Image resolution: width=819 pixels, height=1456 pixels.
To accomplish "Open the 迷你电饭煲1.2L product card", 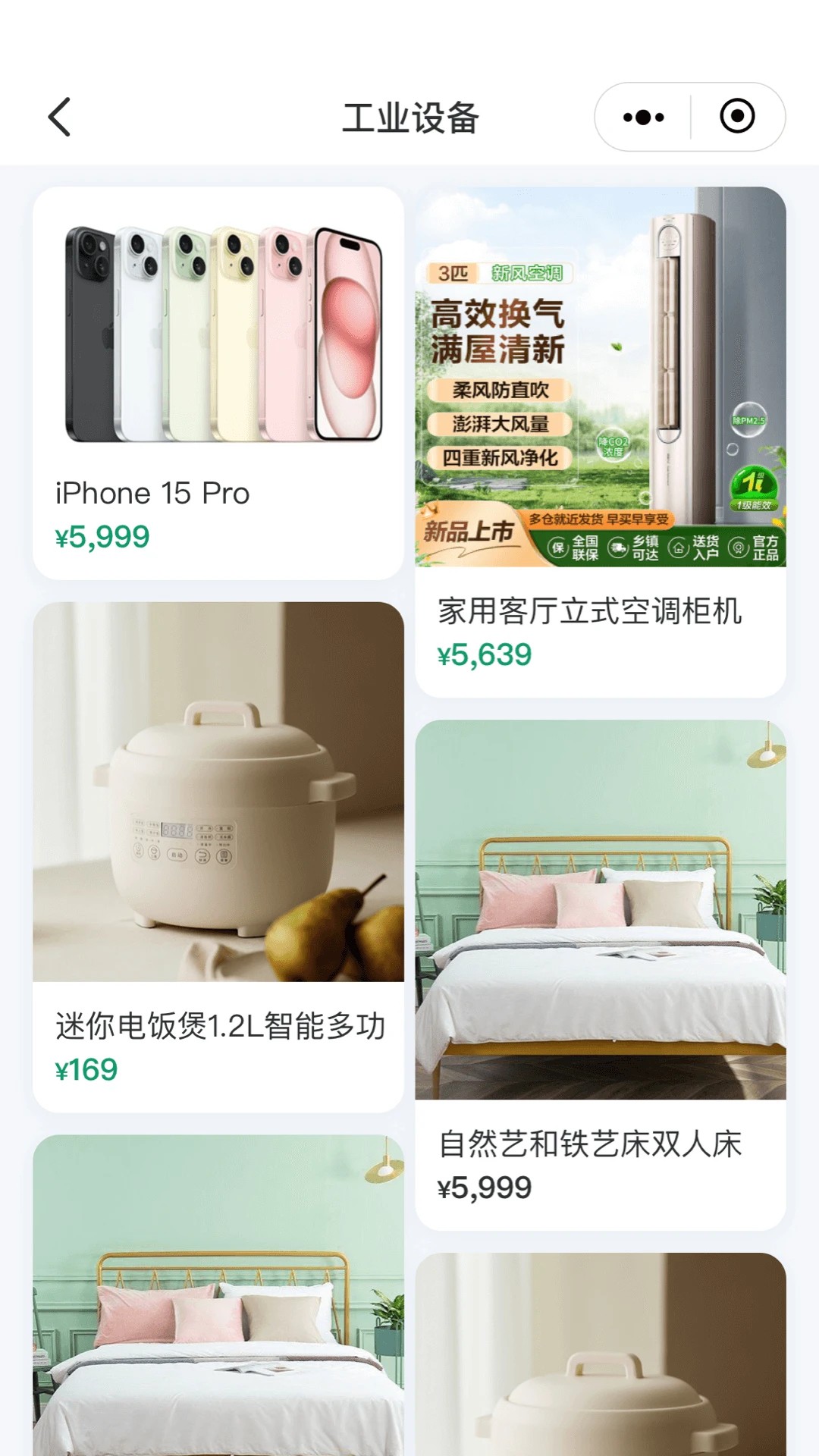I will [218, 857].
